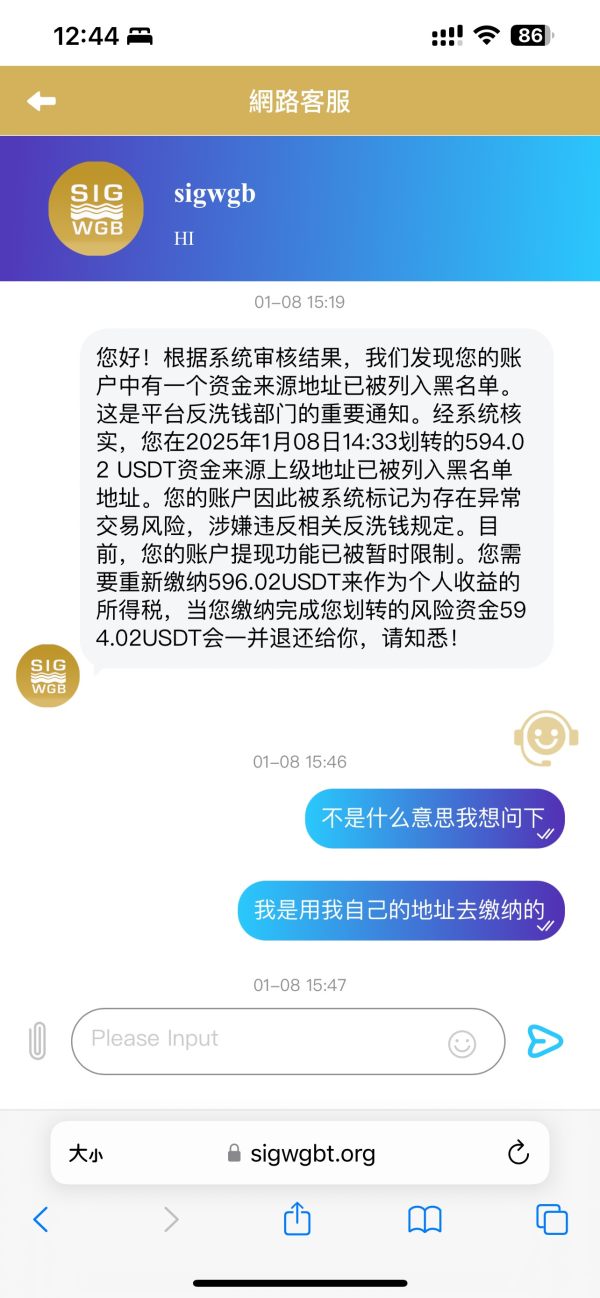Image resolution: width=600 pixels, height=1298 pixels.
Task: Navigate back in Safari browser
Action: click(41, 1219)
